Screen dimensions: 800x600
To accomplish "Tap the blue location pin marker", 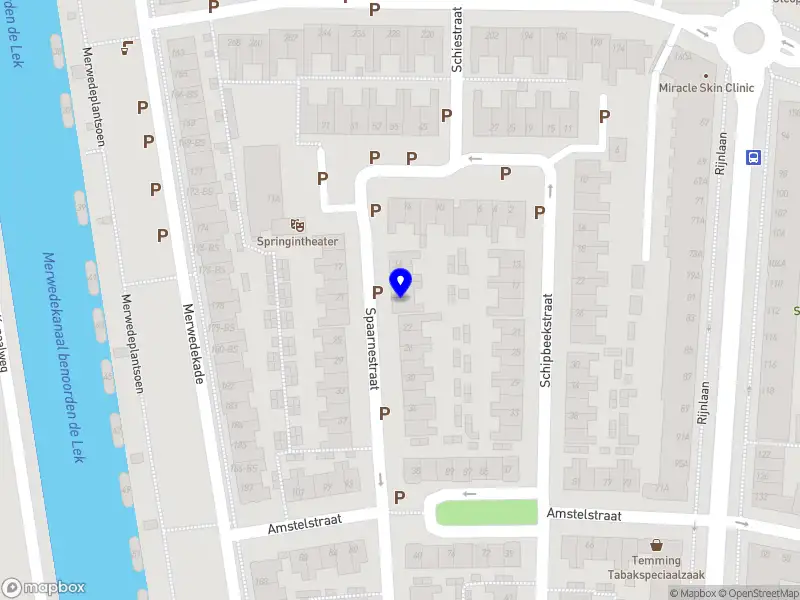I will pos(400,283).
